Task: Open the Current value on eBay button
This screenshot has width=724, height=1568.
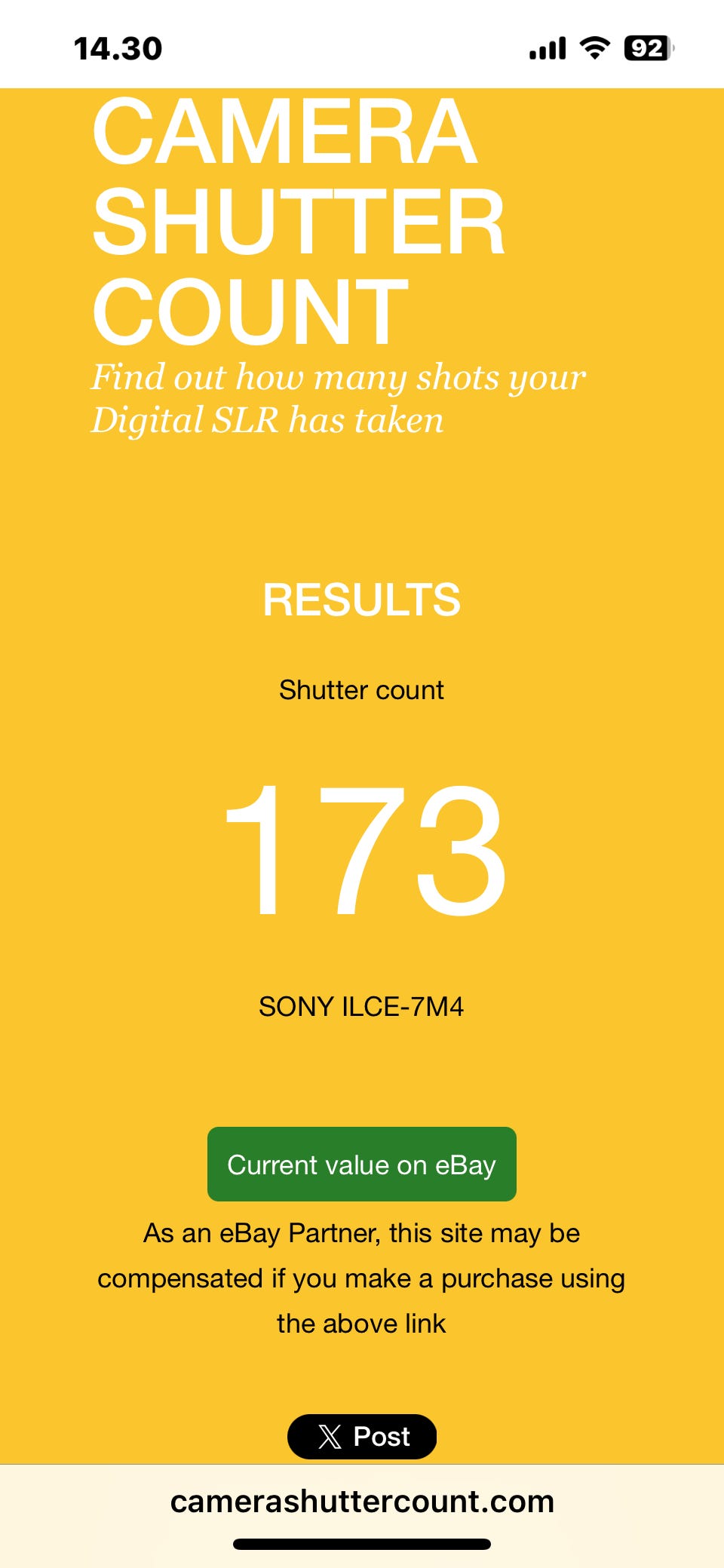Action: 362,1164
